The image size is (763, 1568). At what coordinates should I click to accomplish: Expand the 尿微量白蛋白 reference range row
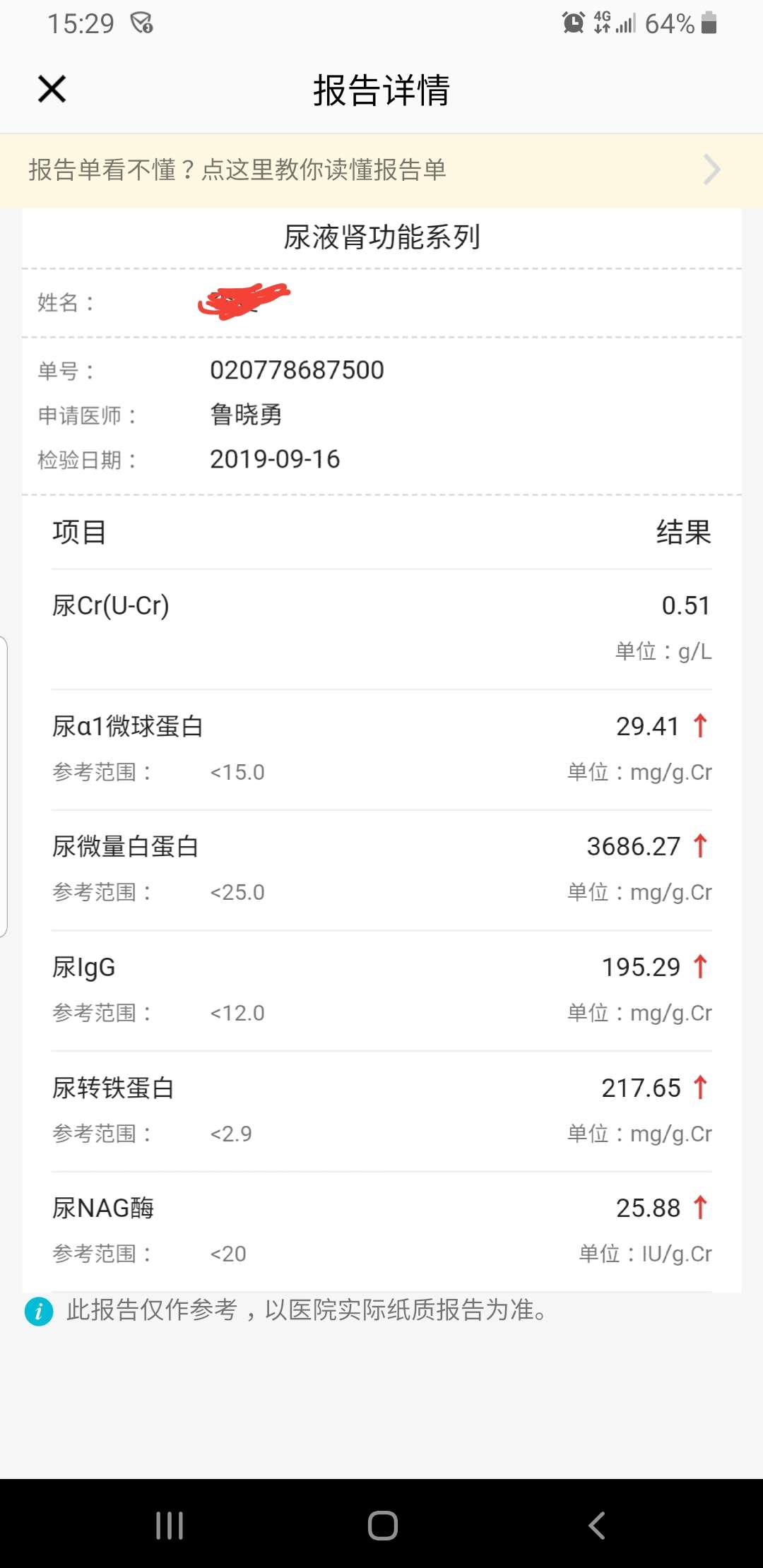(381, 891)
